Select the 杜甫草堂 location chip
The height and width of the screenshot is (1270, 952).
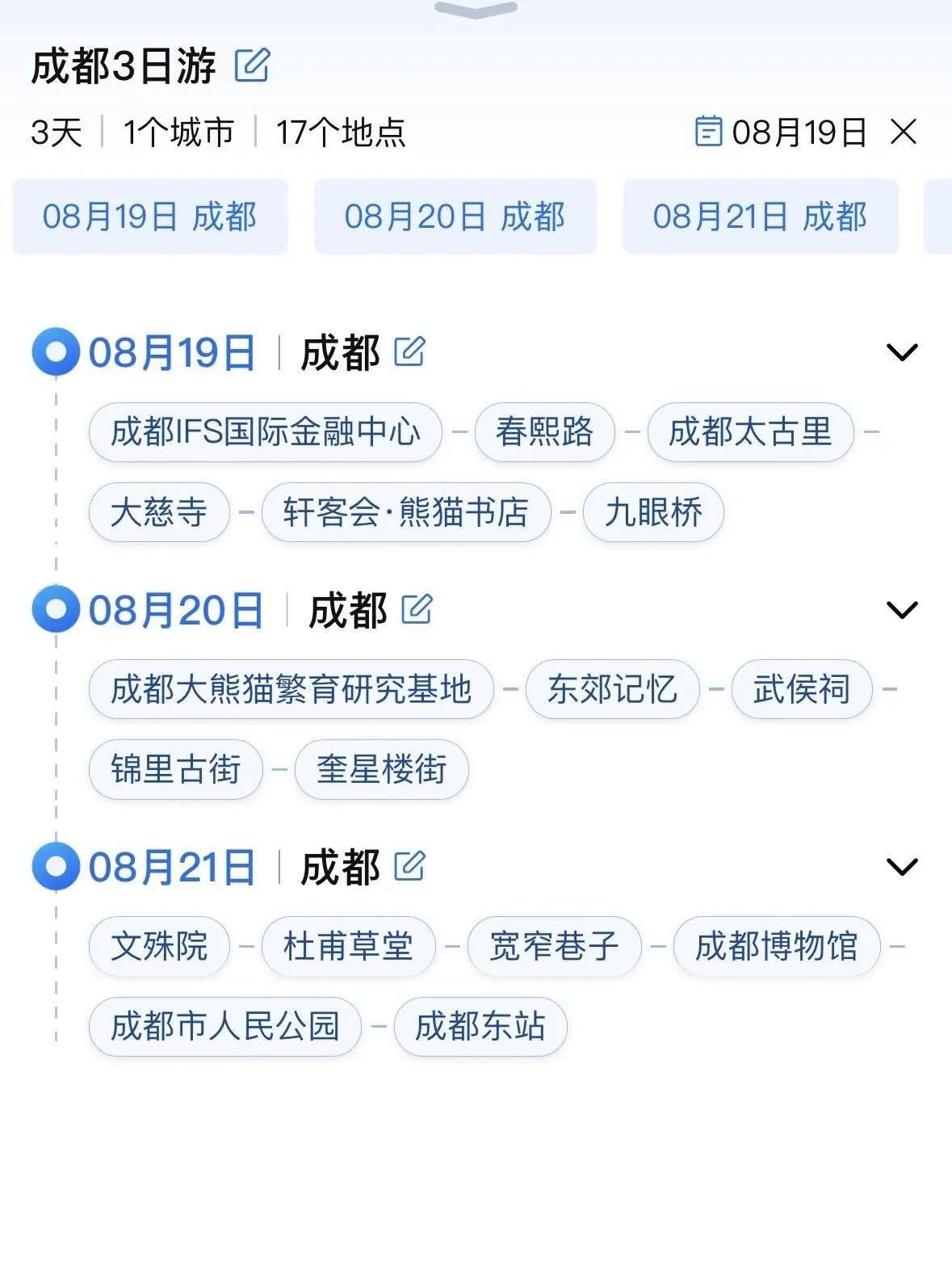click(x=348, y=946)
